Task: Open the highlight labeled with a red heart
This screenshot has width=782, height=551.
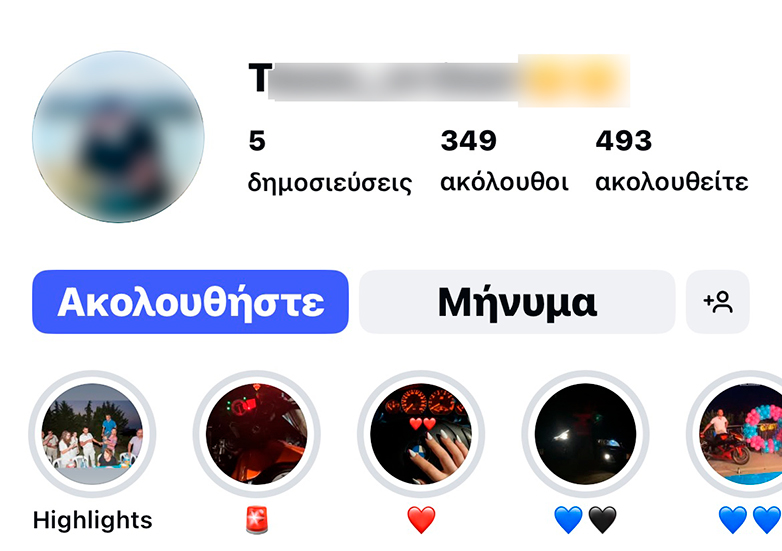Action: 421,435
